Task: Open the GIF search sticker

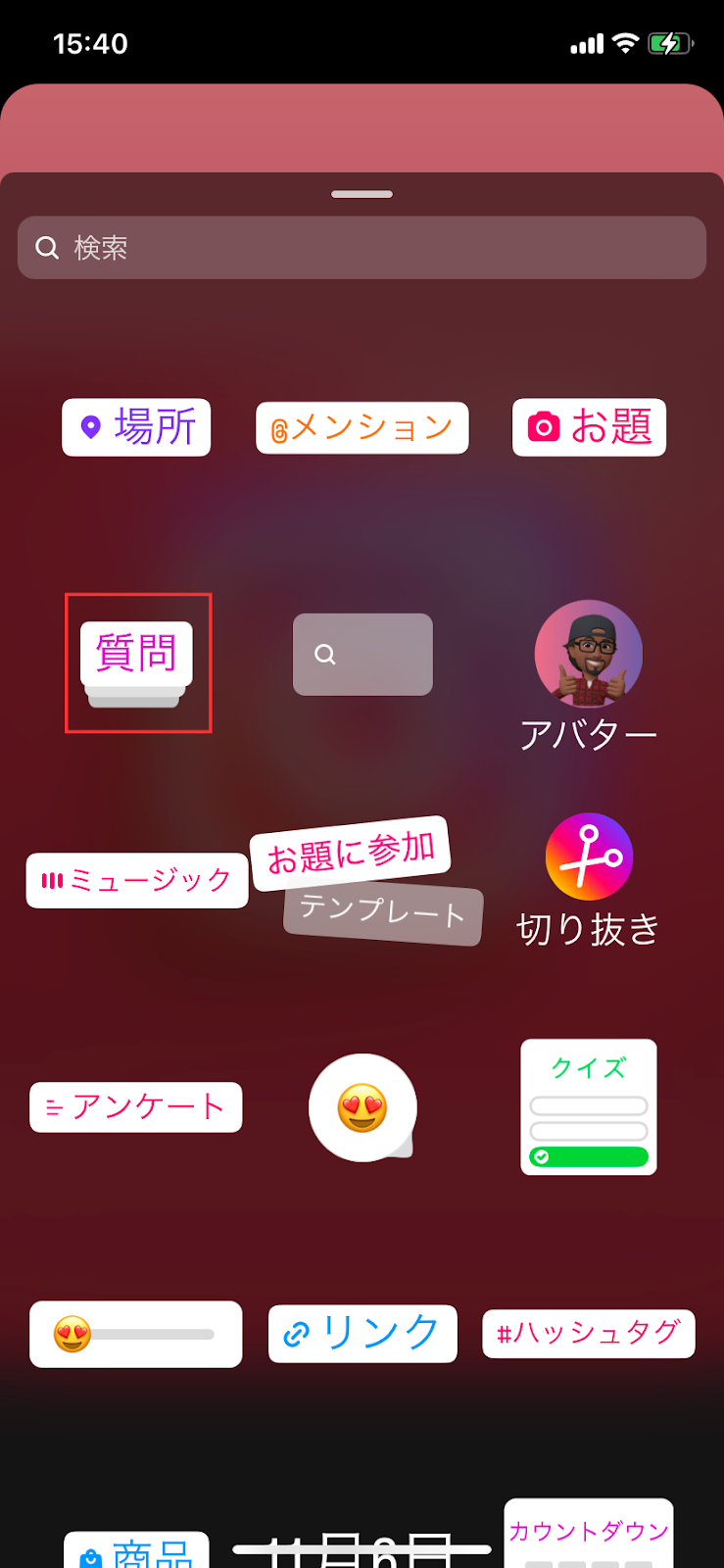Action: coord(362,655)
